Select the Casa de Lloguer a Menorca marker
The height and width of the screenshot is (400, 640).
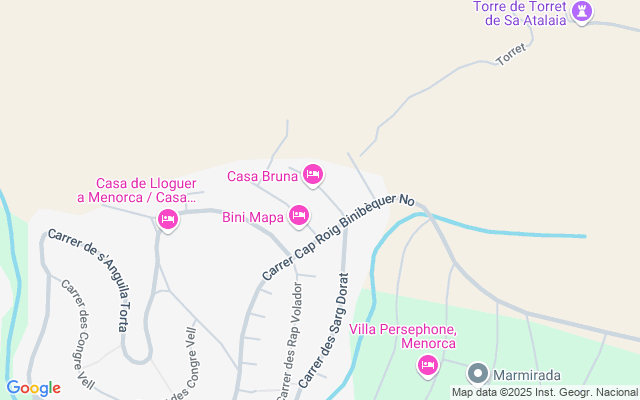168,219
